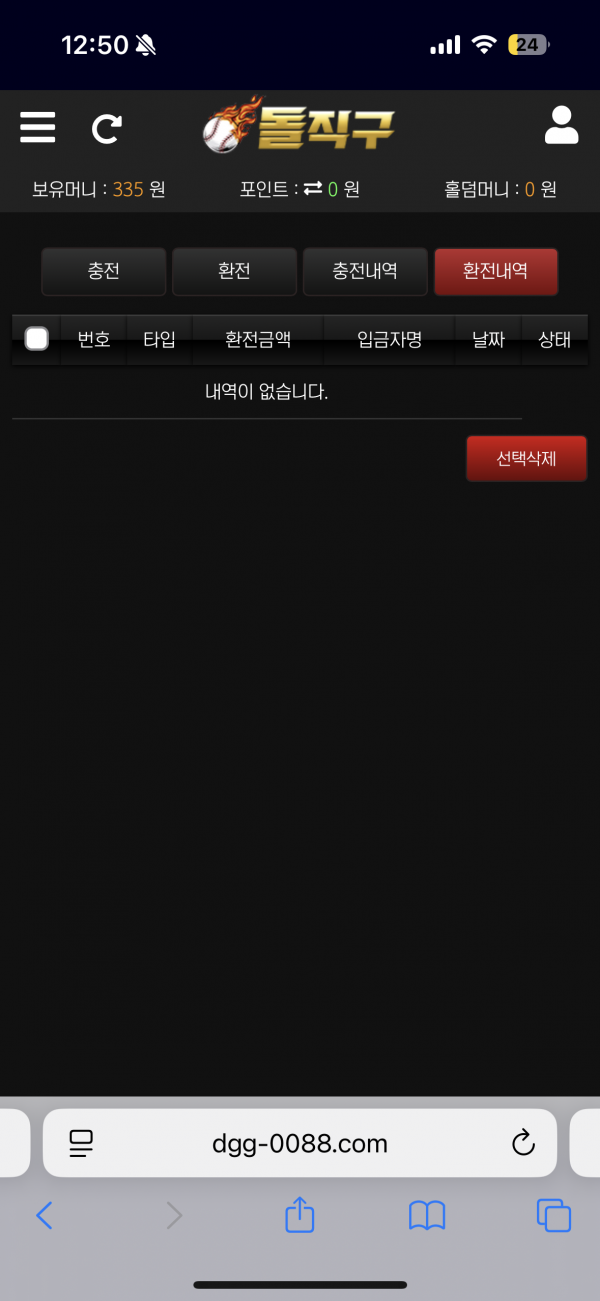Open Safari bookmarks

point(427,1215)
